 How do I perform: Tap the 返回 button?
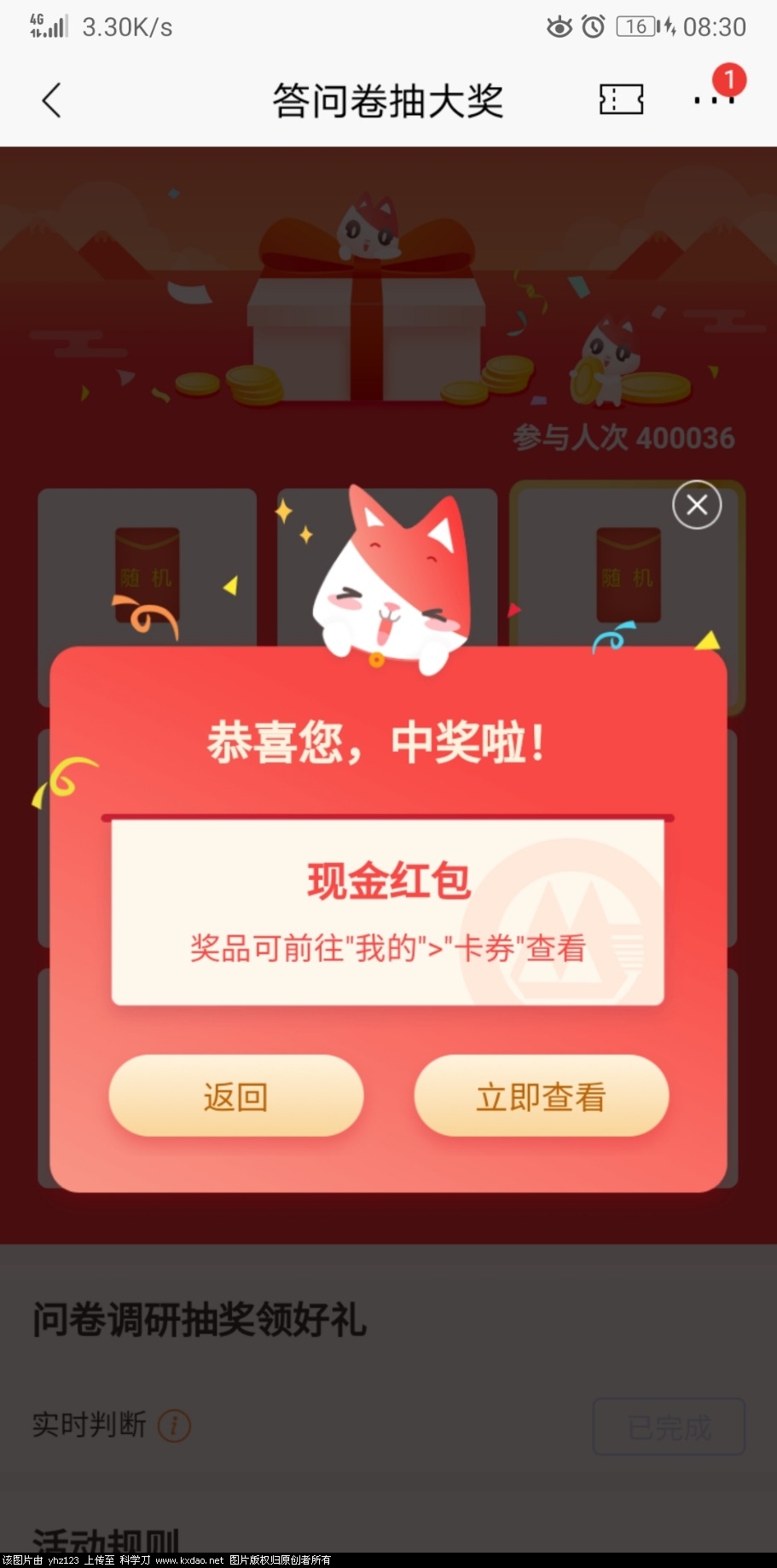236,1096
